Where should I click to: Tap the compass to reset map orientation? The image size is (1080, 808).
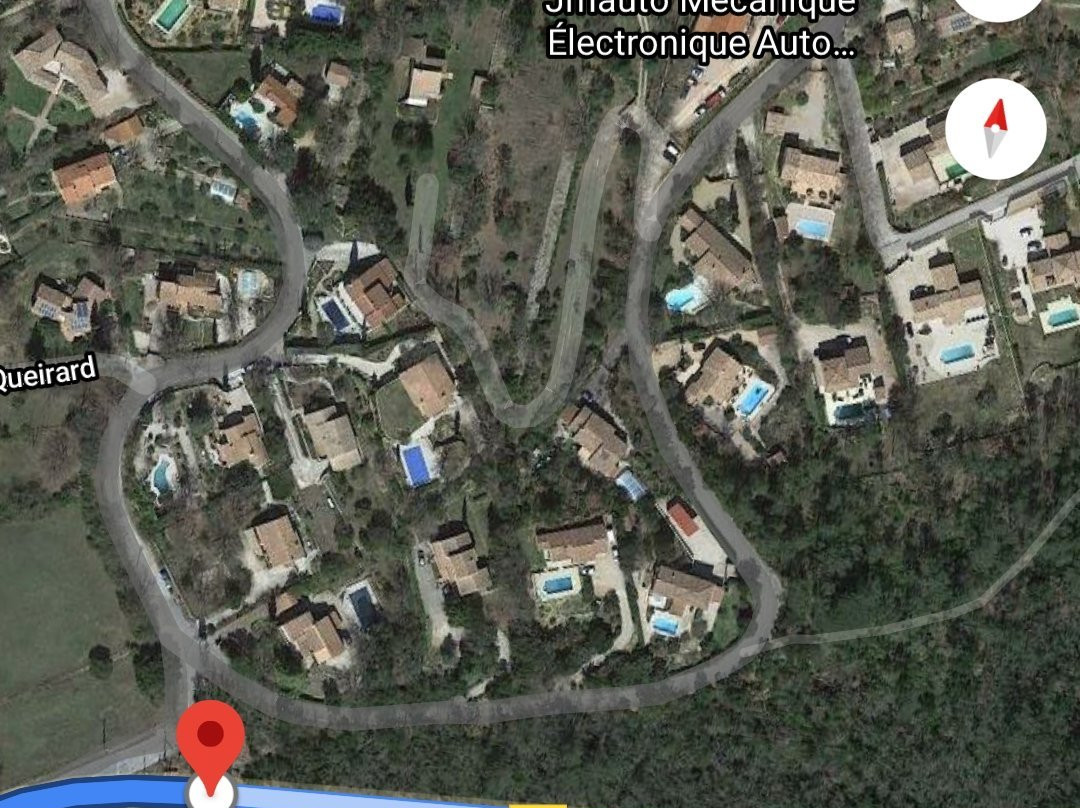pos(995,129)
